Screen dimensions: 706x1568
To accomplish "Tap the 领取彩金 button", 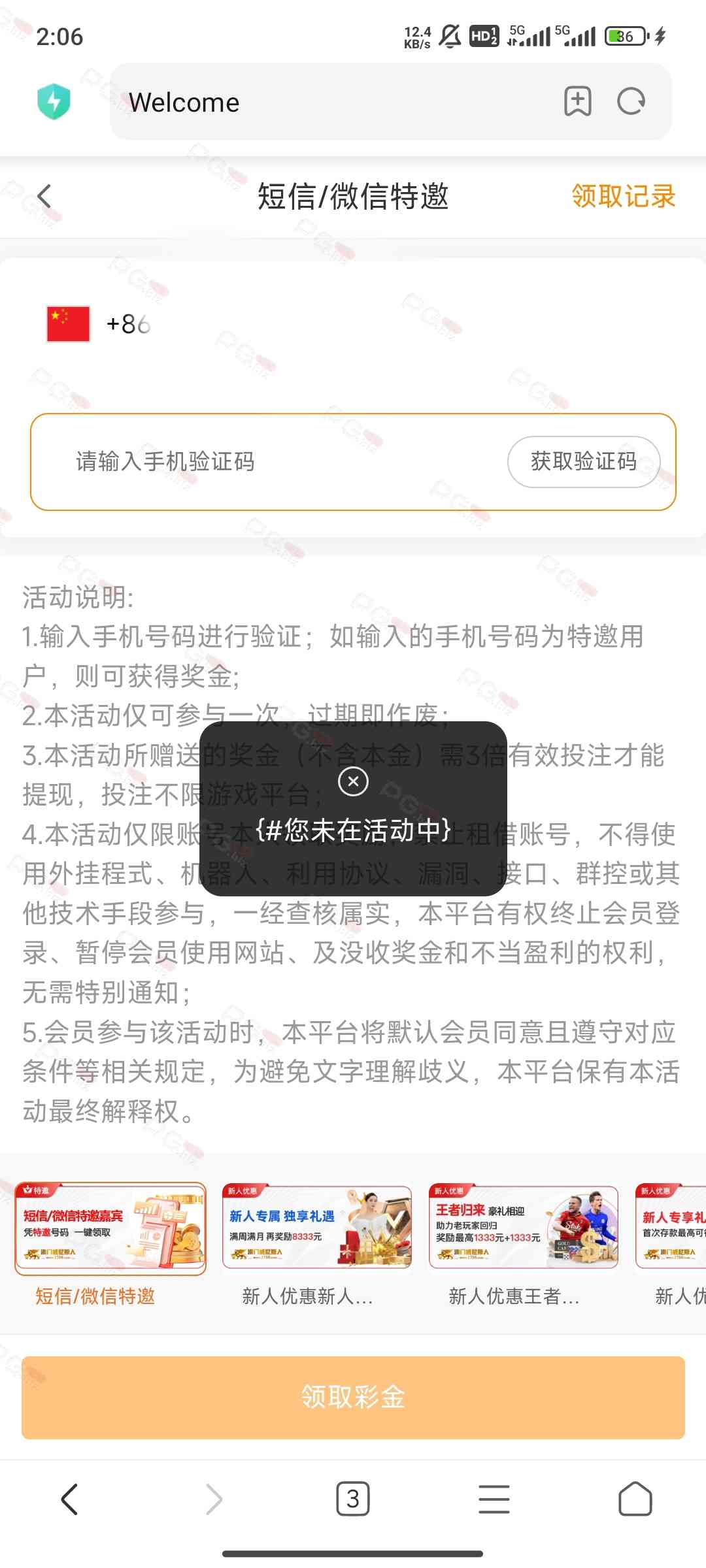I will 353,1397.
